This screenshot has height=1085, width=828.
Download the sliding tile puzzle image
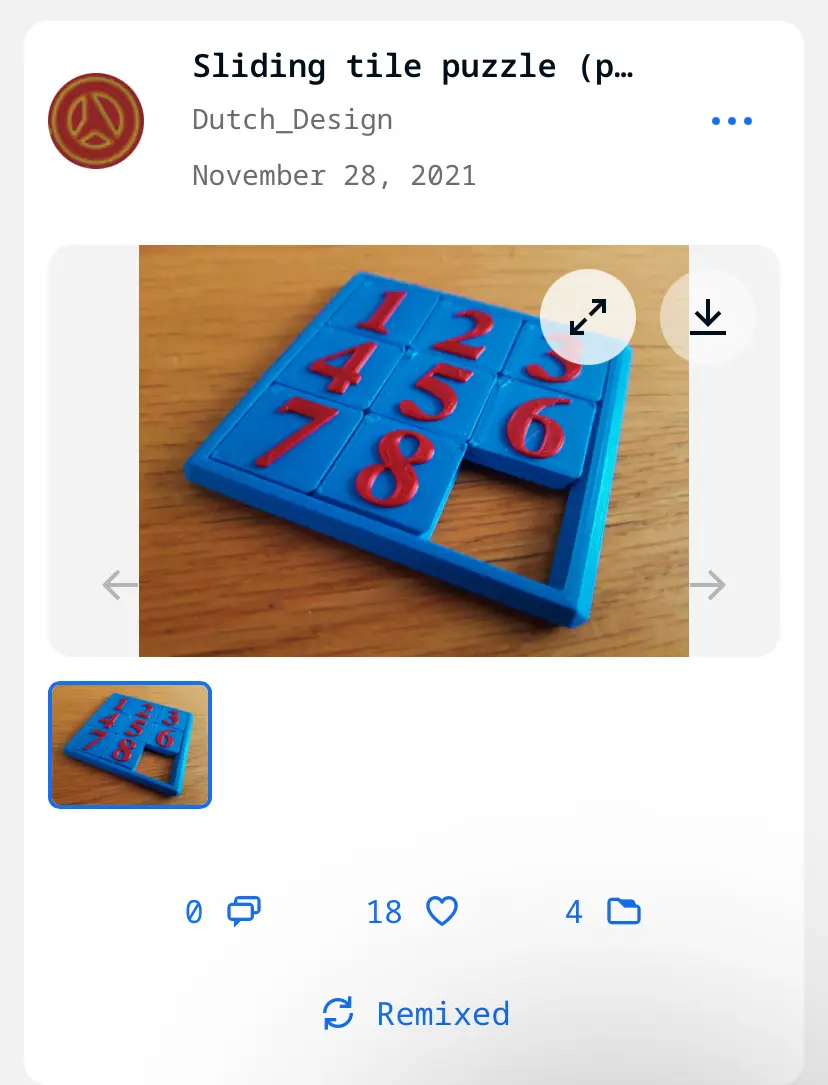(x=707, y=317)
